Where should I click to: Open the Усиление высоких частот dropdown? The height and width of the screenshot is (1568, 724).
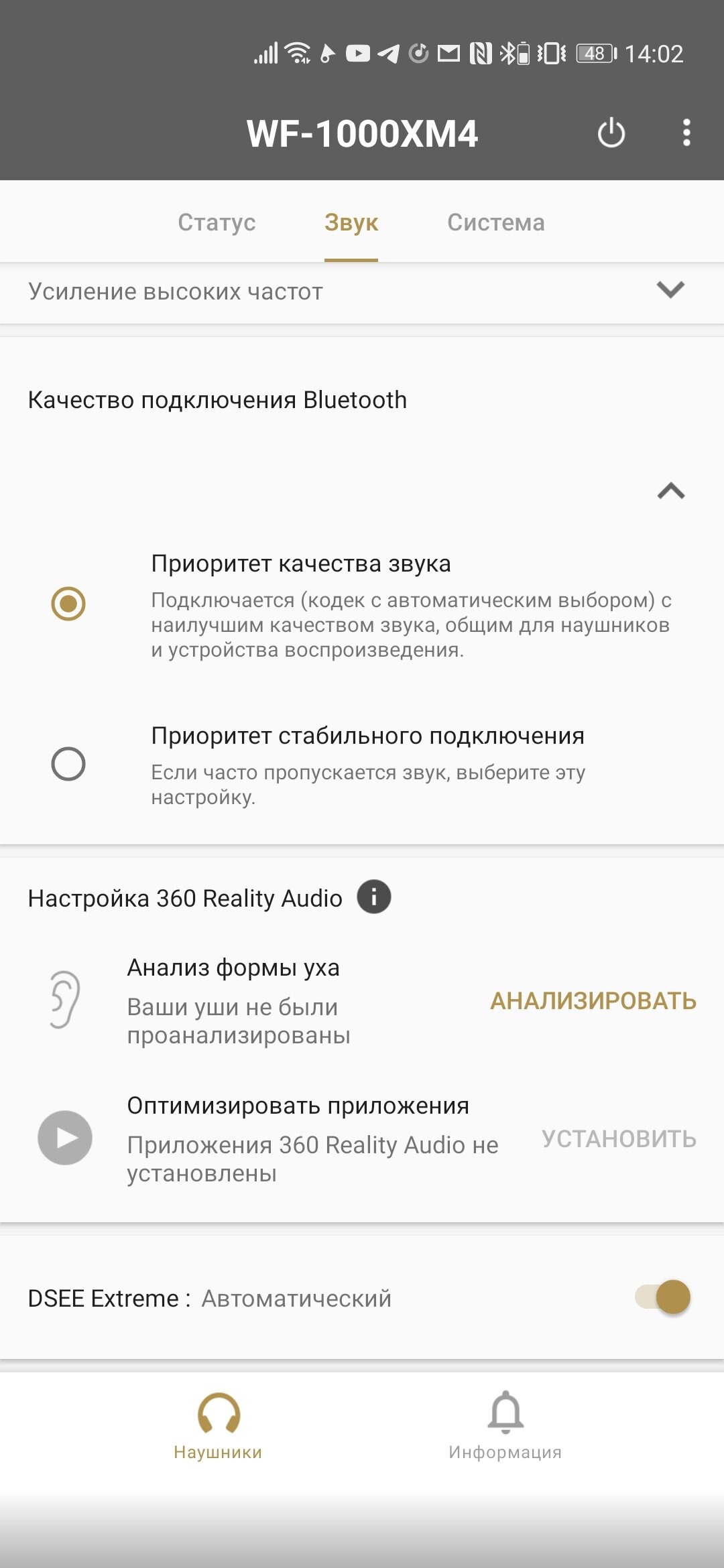362,291
